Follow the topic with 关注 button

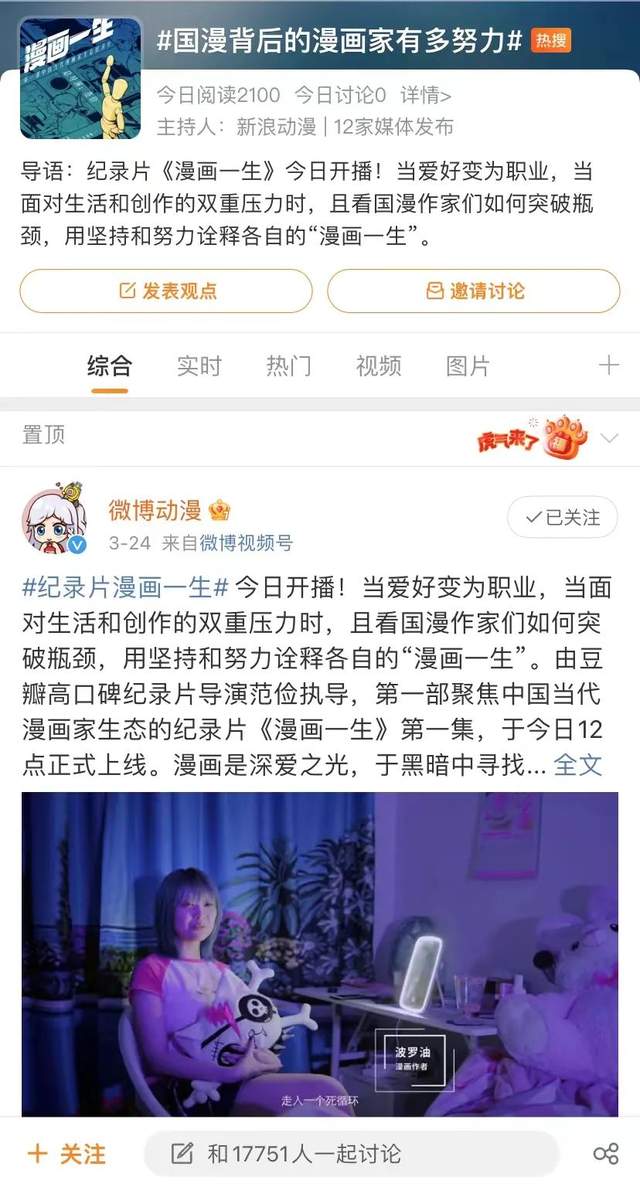click(67, 1154)
